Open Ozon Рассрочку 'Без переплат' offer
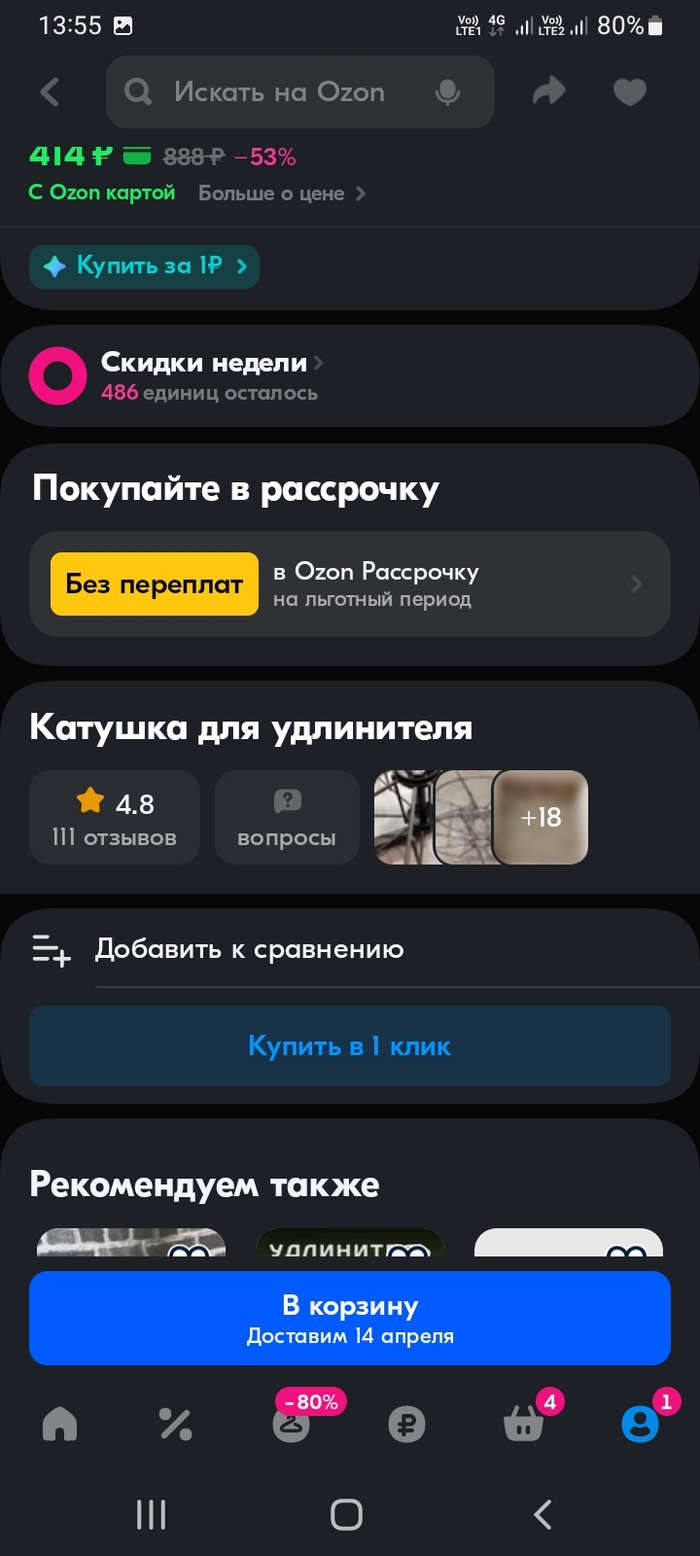Screen dimensions: 700x1556 coord(349,584)
